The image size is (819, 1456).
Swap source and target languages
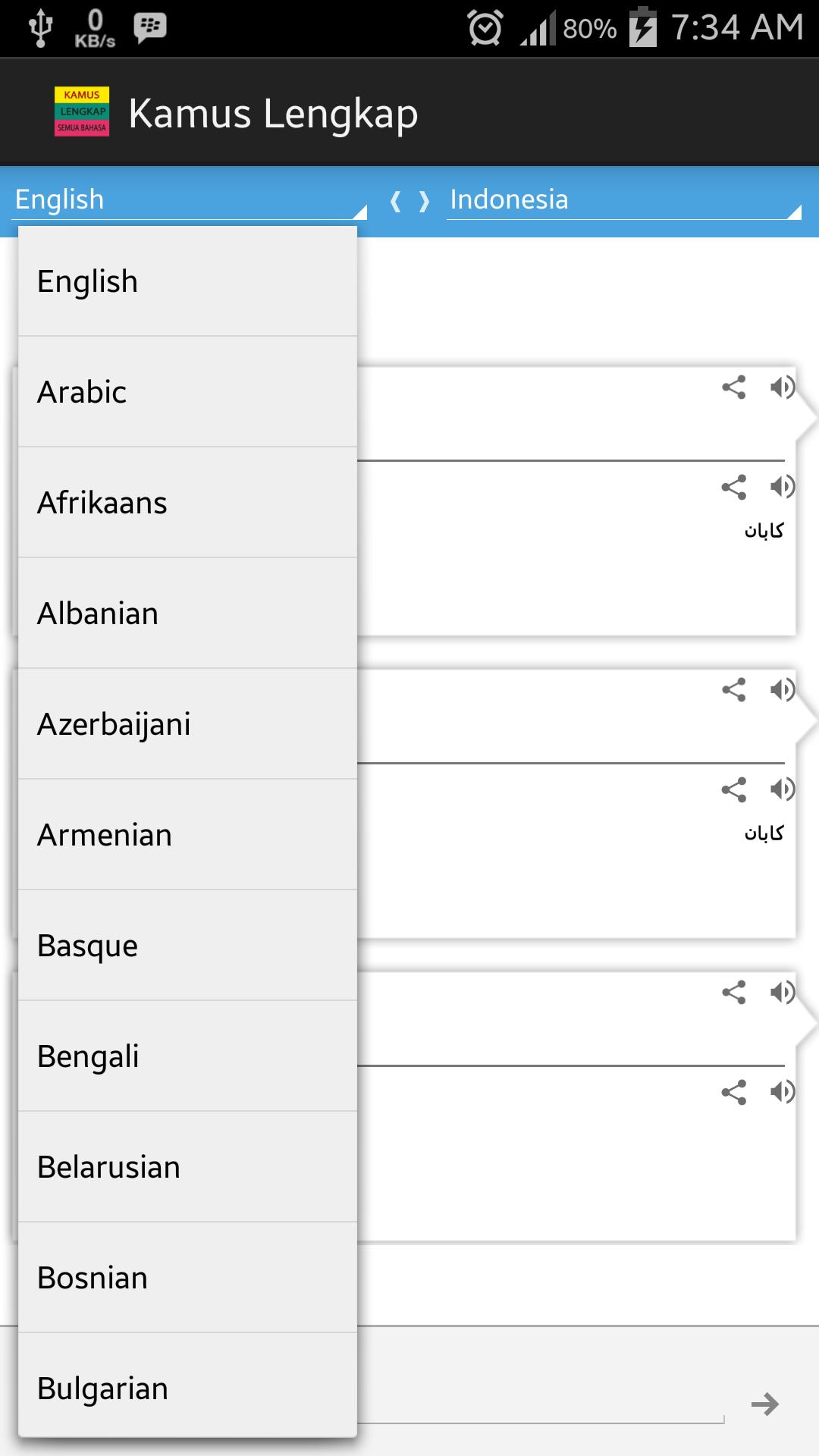click(x=409, y=201)
